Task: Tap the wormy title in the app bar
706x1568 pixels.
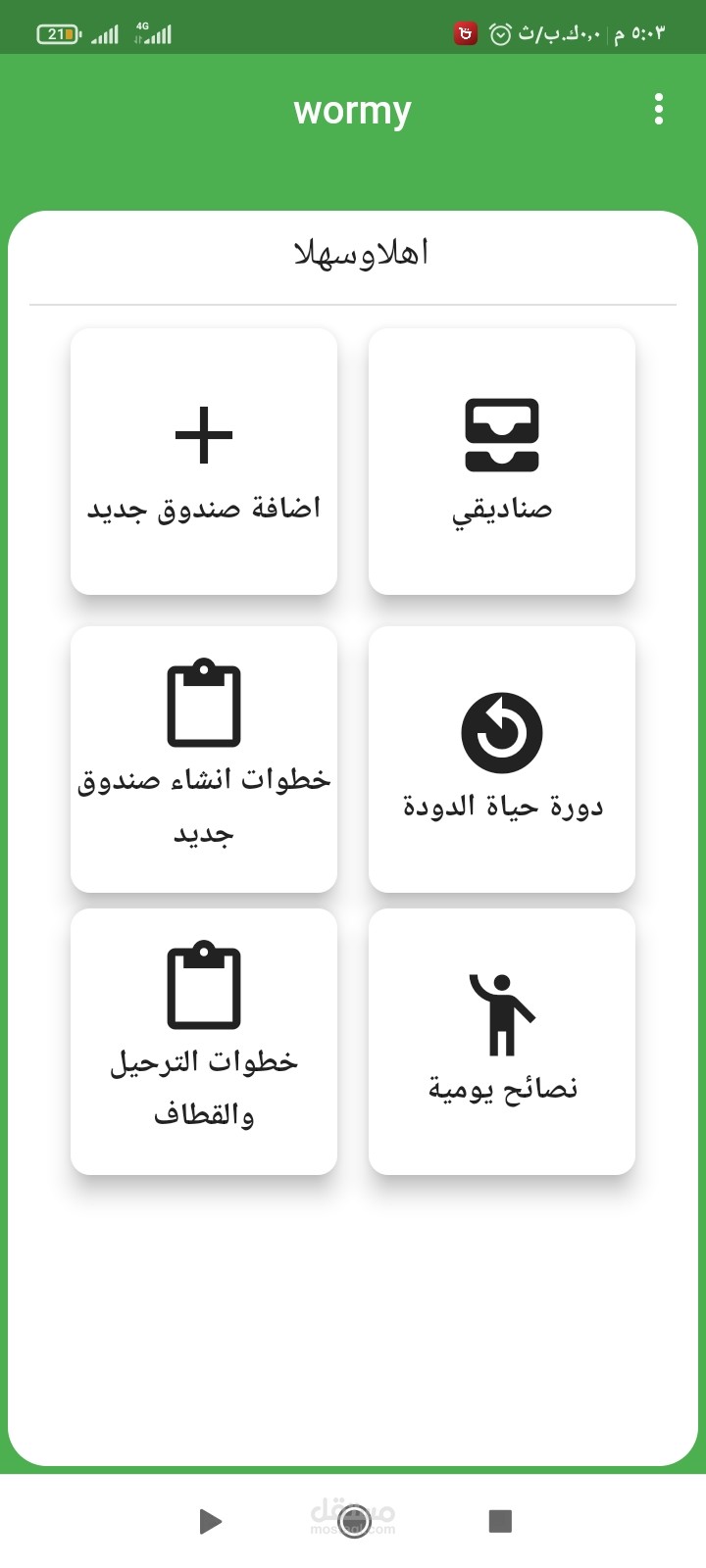Action: click(351, 110)
